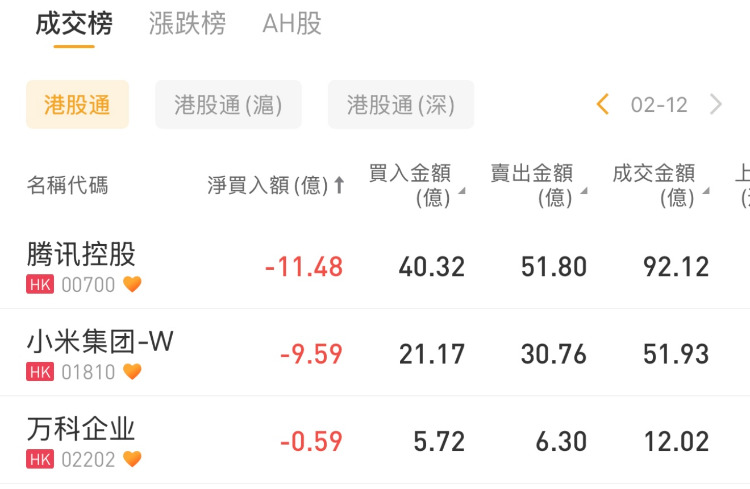Screen dimensions: 750x489
Task: Choose the 港股通(深) filter chip
Action: pyautogui.click(x=400, y=105)
